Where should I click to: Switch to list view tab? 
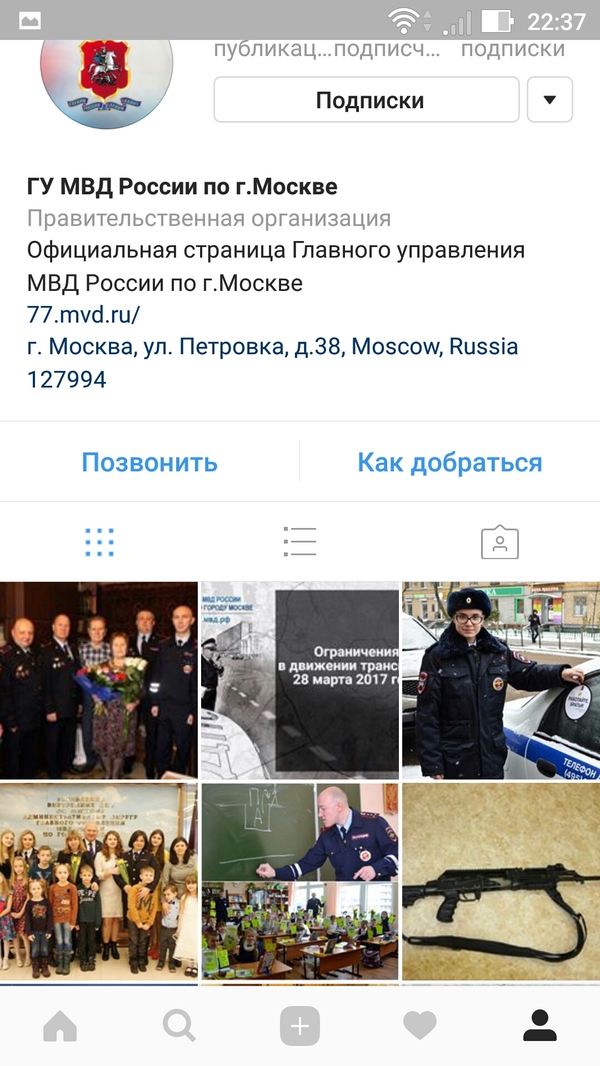coord(299,542)
